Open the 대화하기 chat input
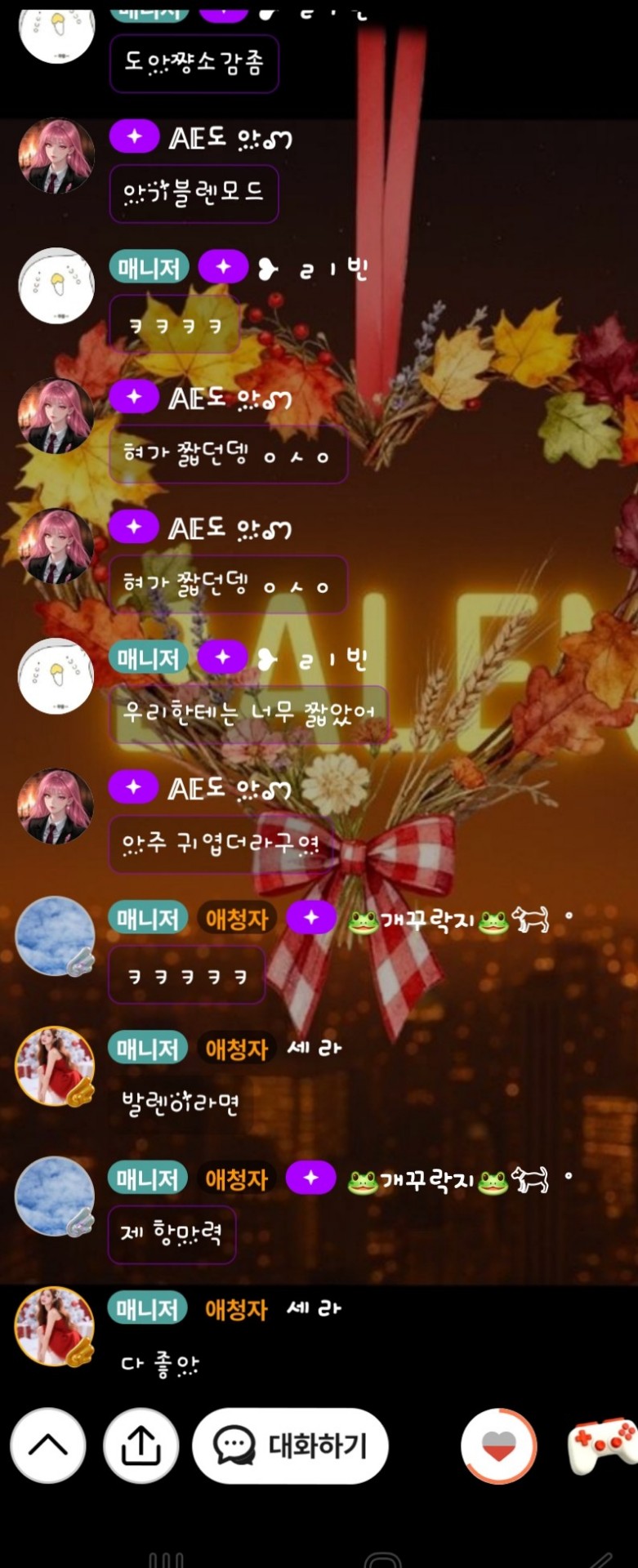638x1568 pixels. coord(291,1445)
